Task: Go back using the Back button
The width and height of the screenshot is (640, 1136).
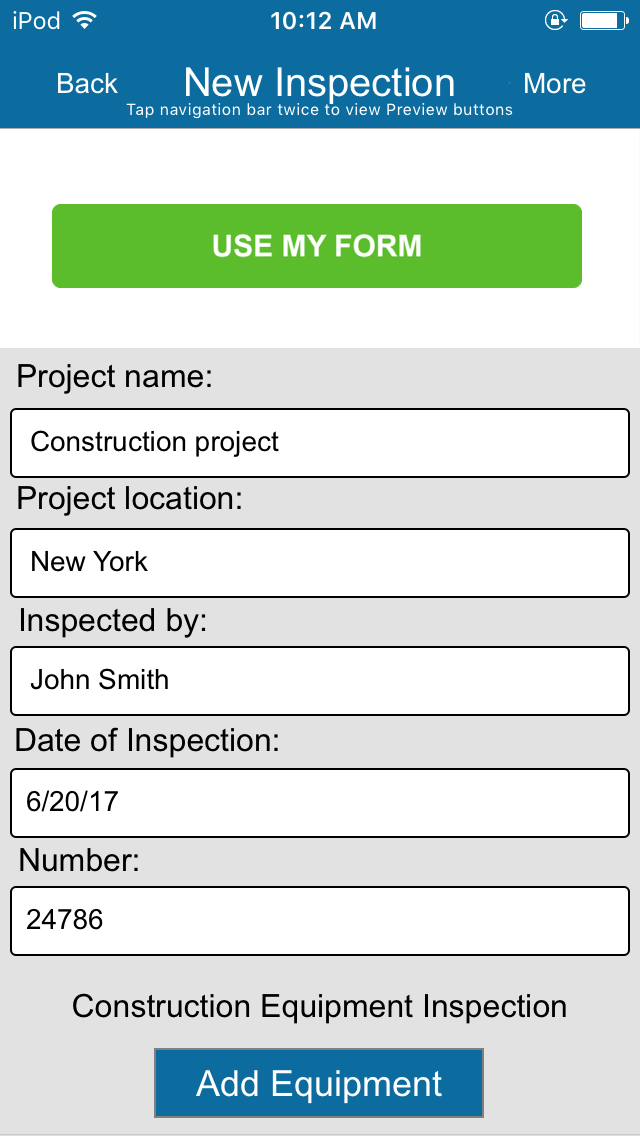Action: pos(87,84)
